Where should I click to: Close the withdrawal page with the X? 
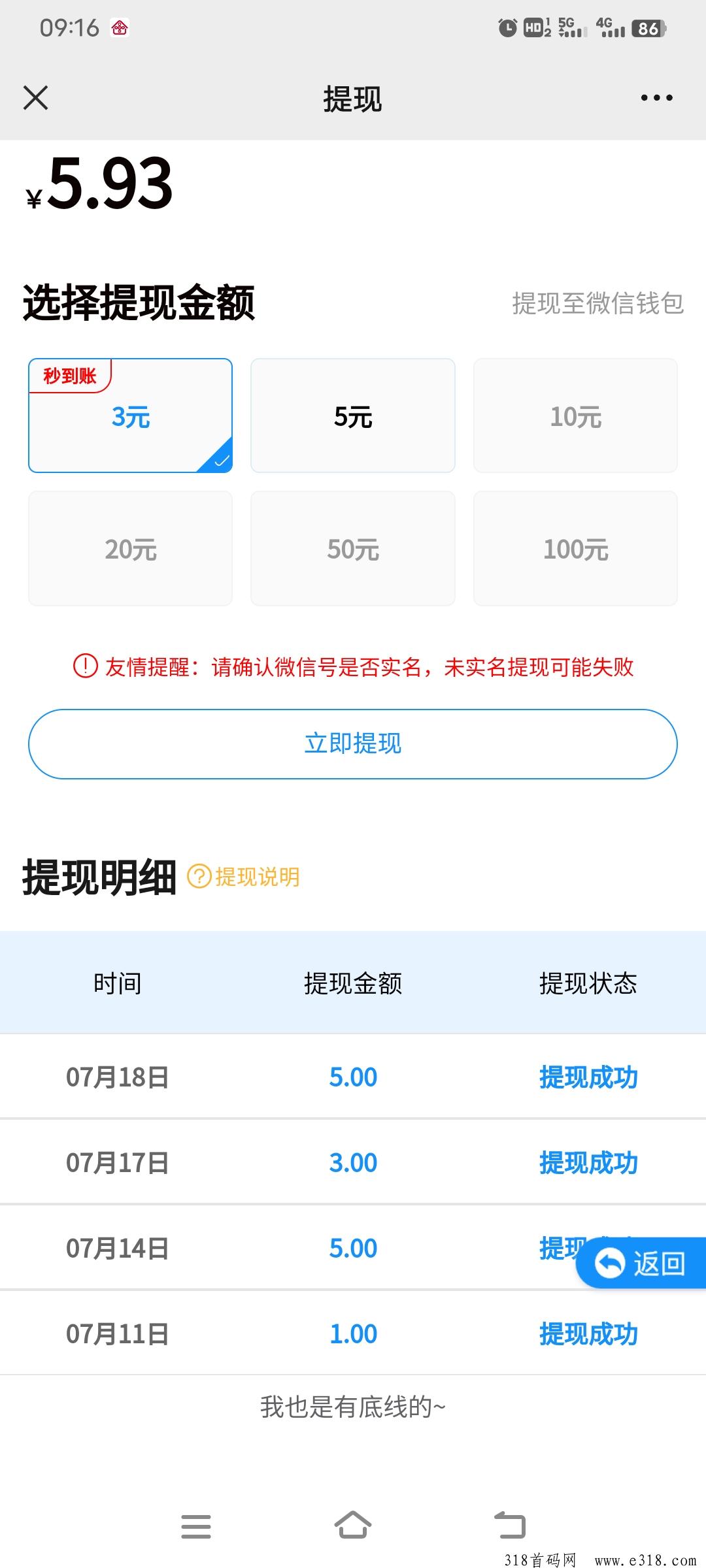coord(35,98)
